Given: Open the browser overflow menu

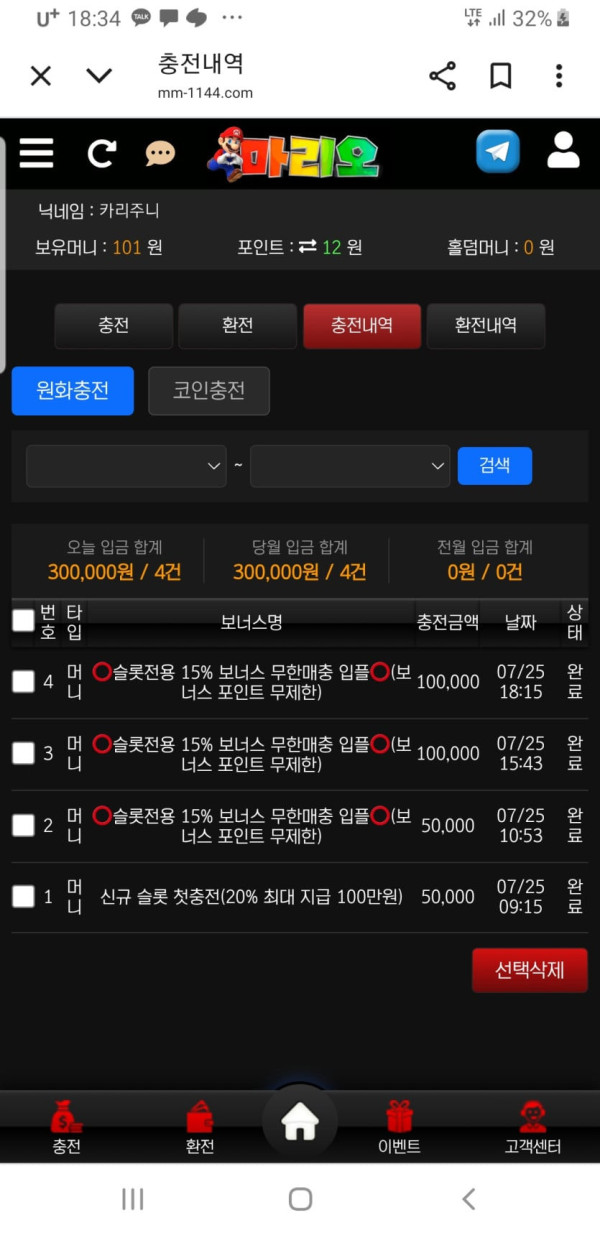Looking at the screenshot, I should [559, 76].
